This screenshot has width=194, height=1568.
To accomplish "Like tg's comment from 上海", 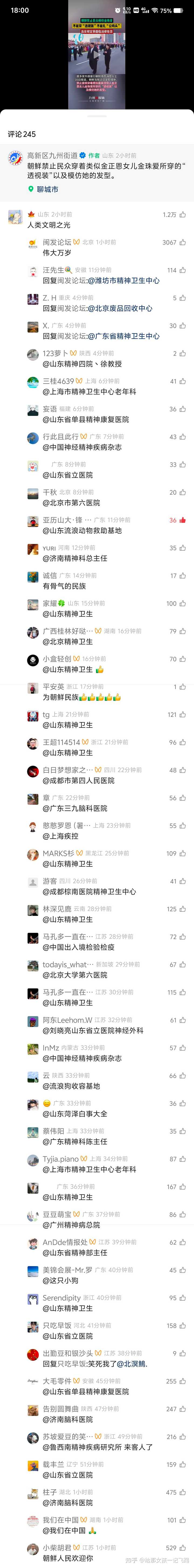I will [x=182, y=715].
